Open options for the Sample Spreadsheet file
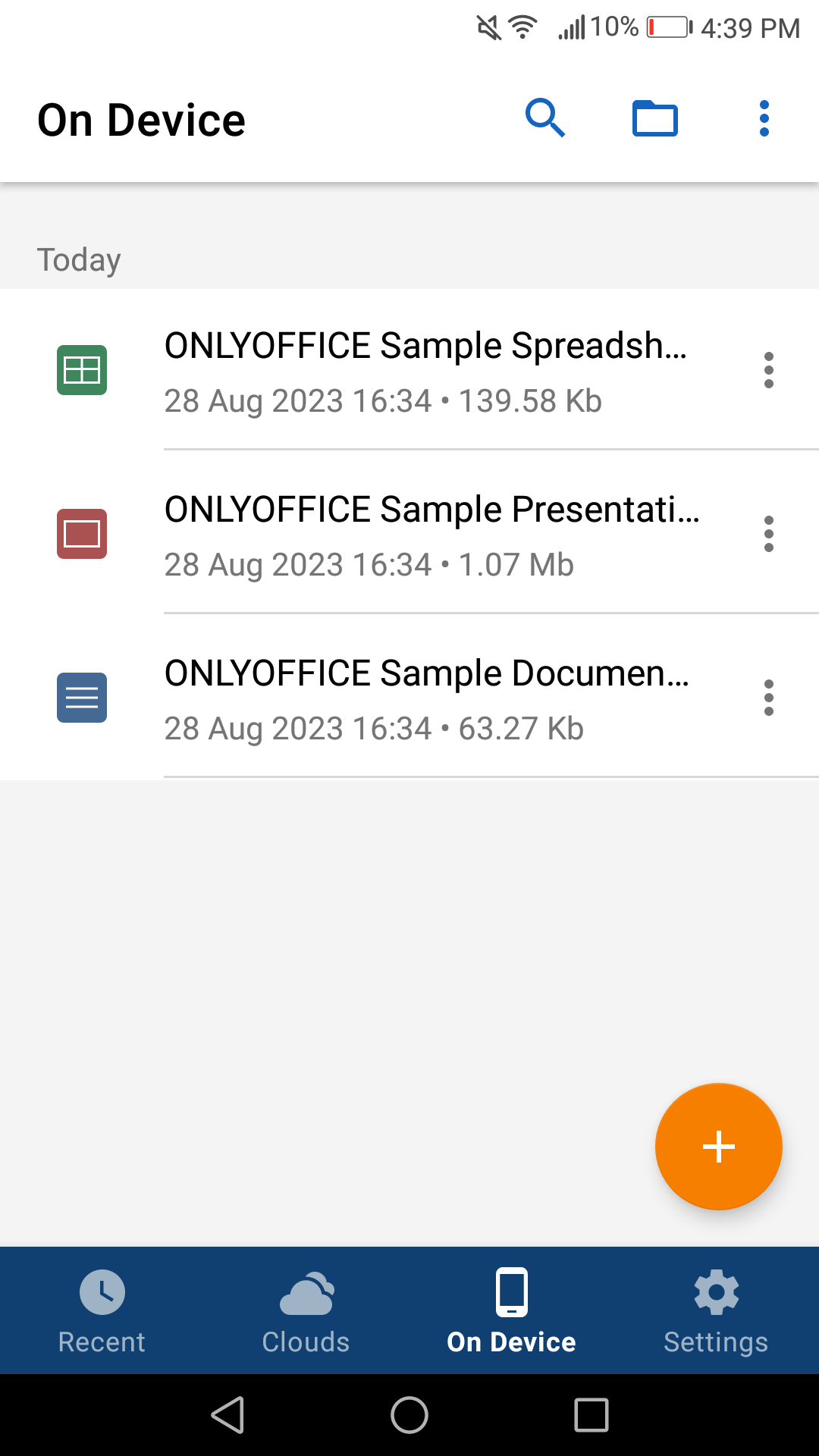This screenshot has width=819, height=1456. [x=769, y=370]
